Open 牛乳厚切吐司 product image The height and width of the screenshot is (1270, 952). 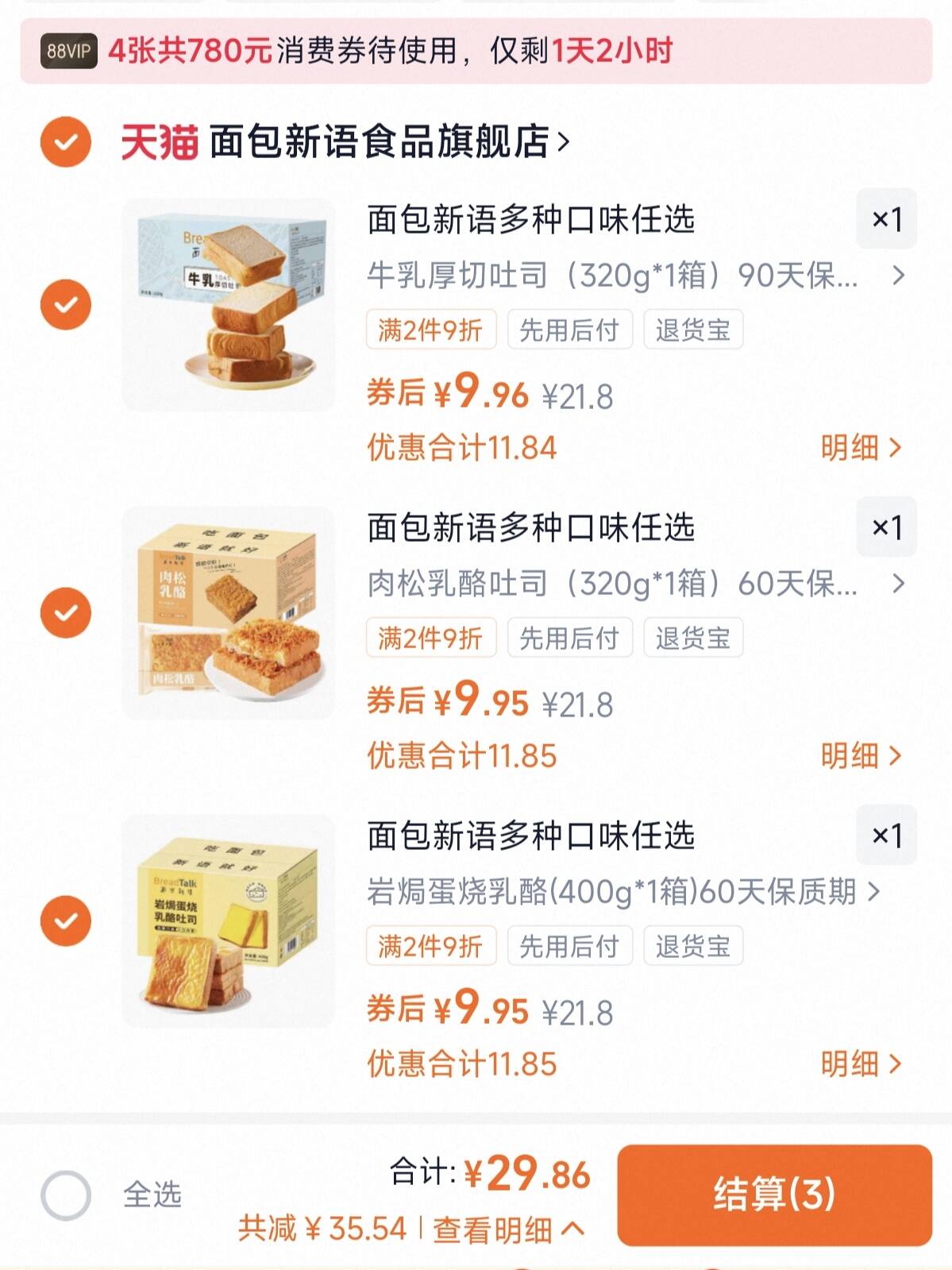[229, 305]
